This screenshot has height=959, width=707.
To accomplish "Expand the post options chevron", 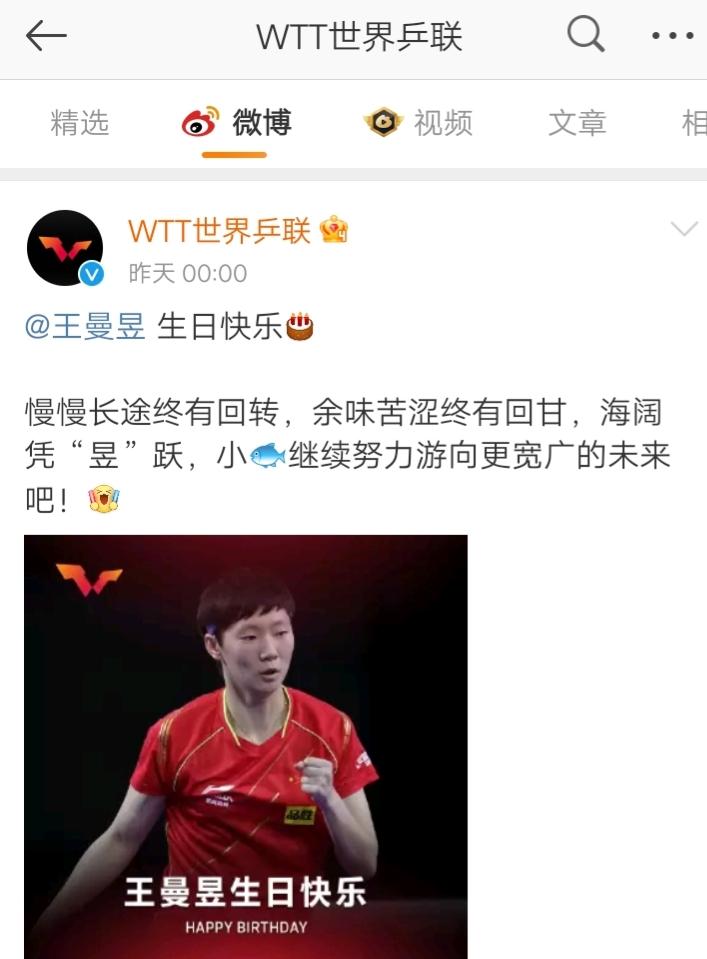I will click(683, 230).
